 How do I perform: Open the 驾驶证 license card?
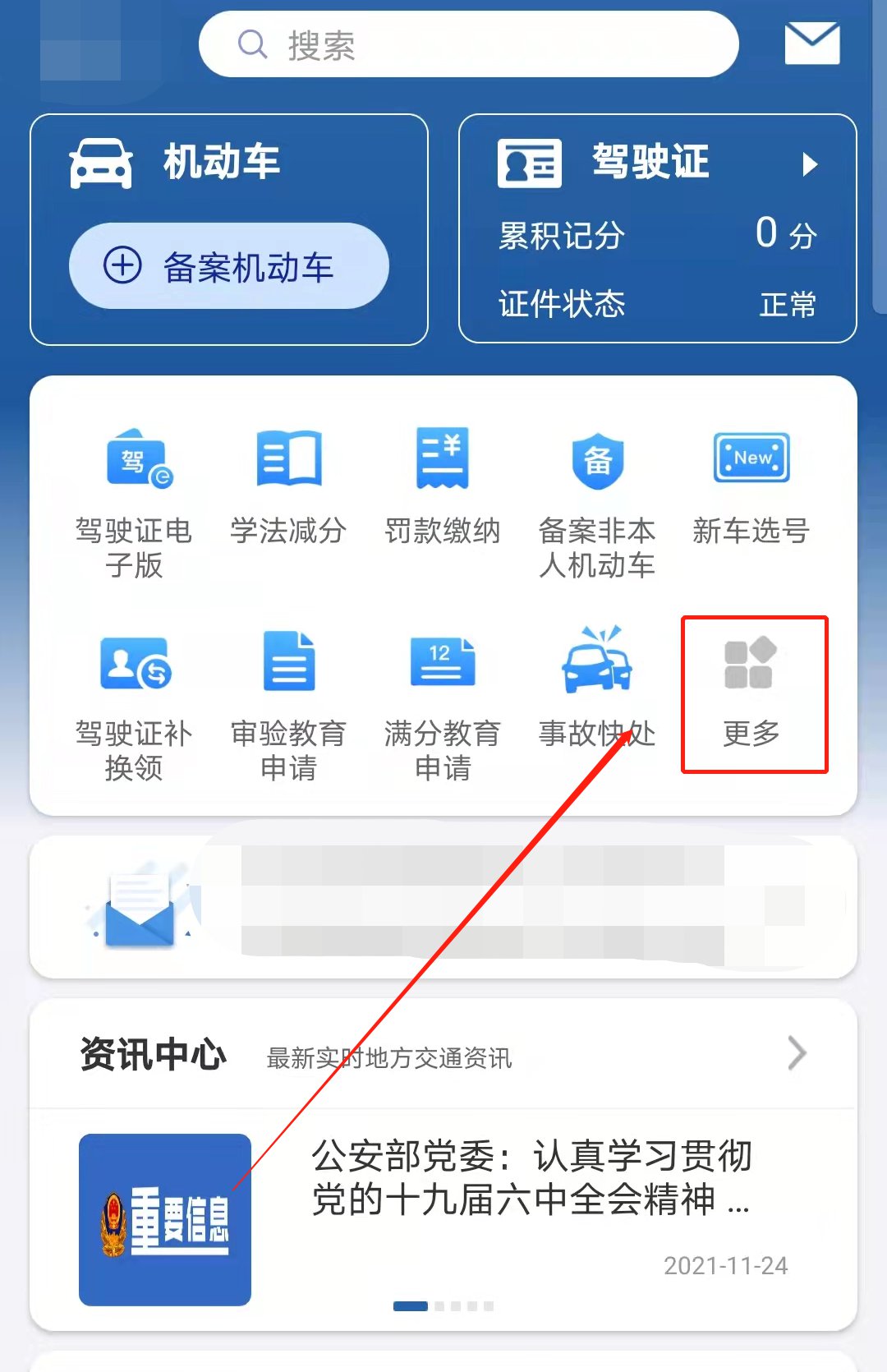(x=657, y=162)
